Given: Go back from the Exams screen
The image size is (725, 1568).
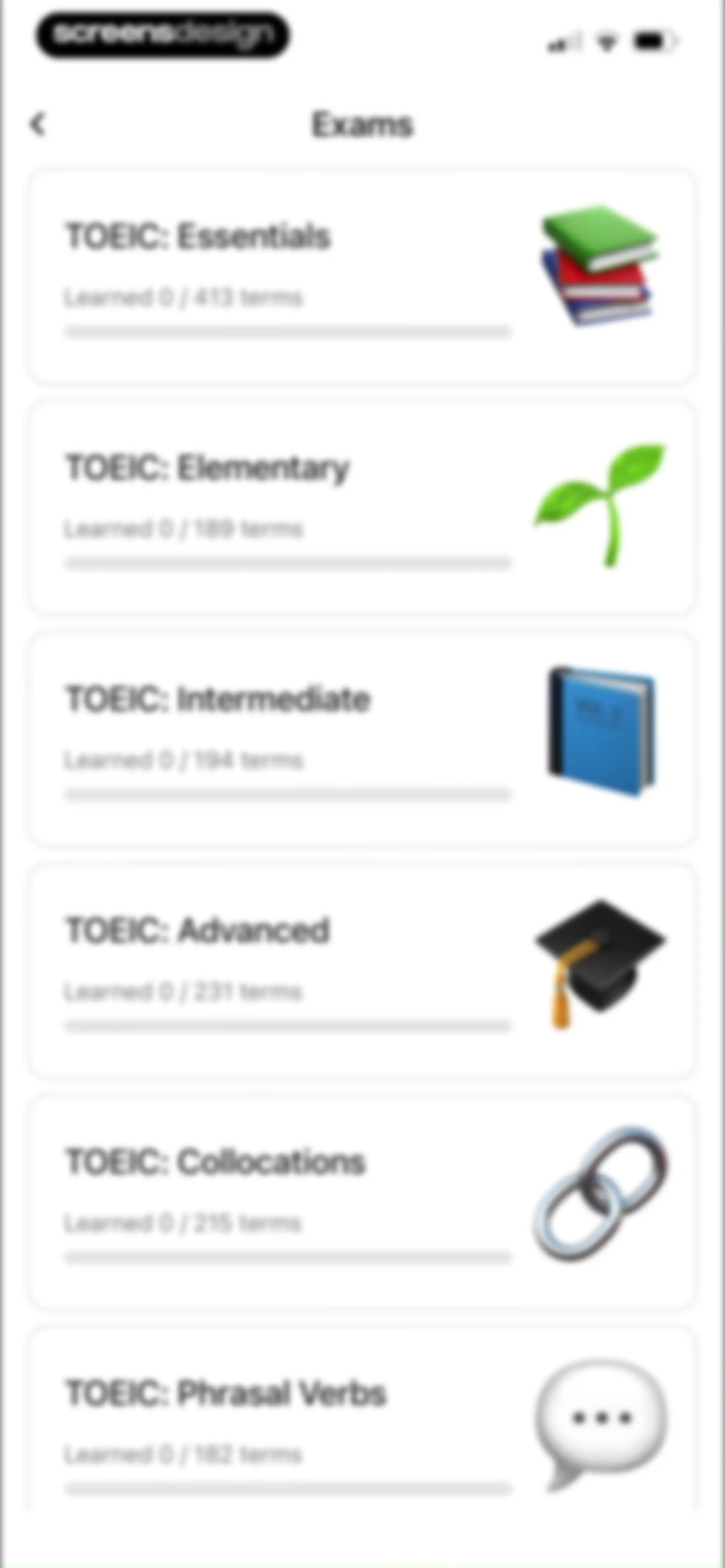Looking at the screenshot, I should (38, 124).
